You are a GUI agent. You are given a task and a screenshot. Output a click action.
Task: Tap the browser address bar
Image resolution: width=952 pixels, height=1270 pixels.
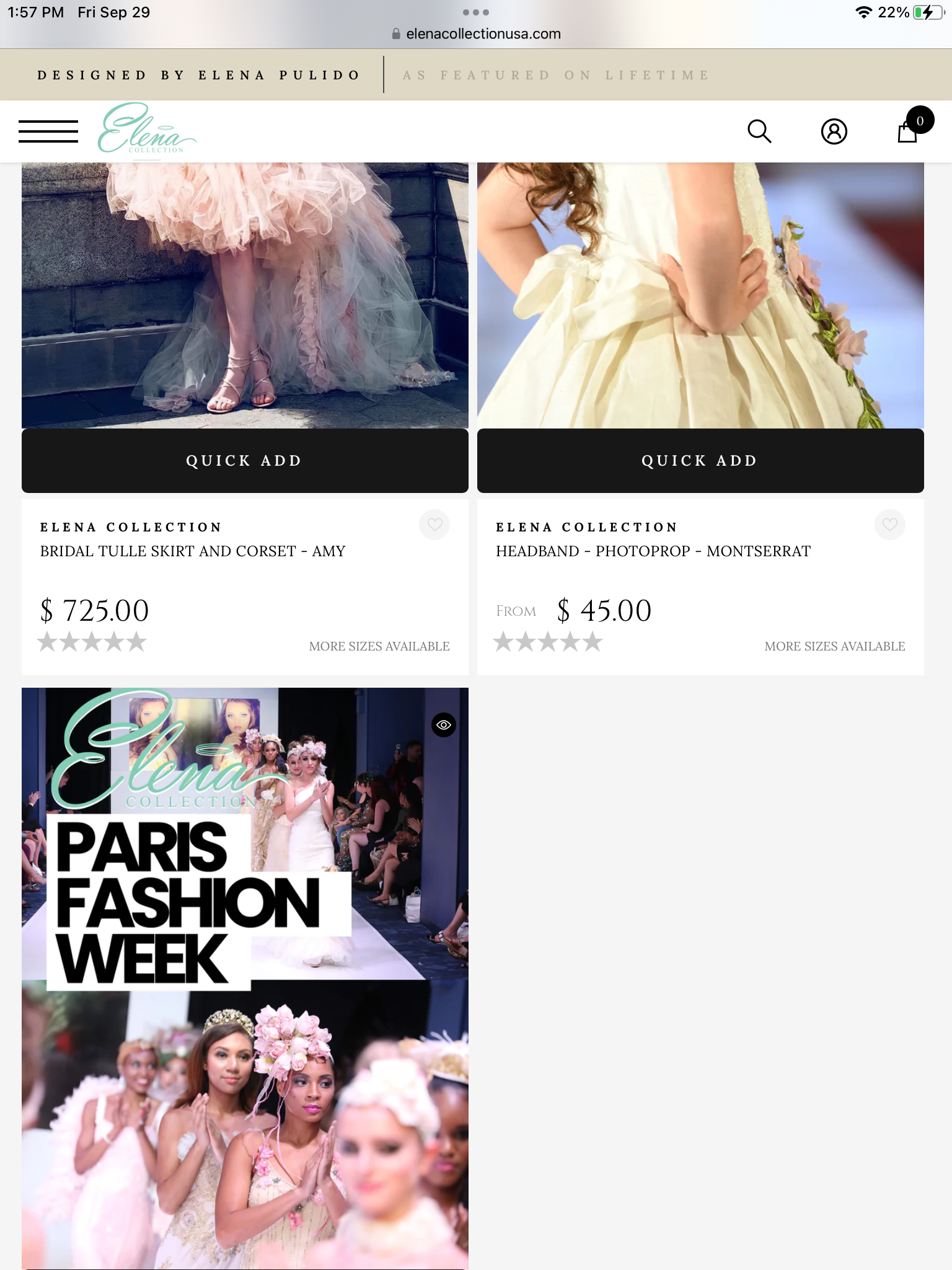[476, 34]
